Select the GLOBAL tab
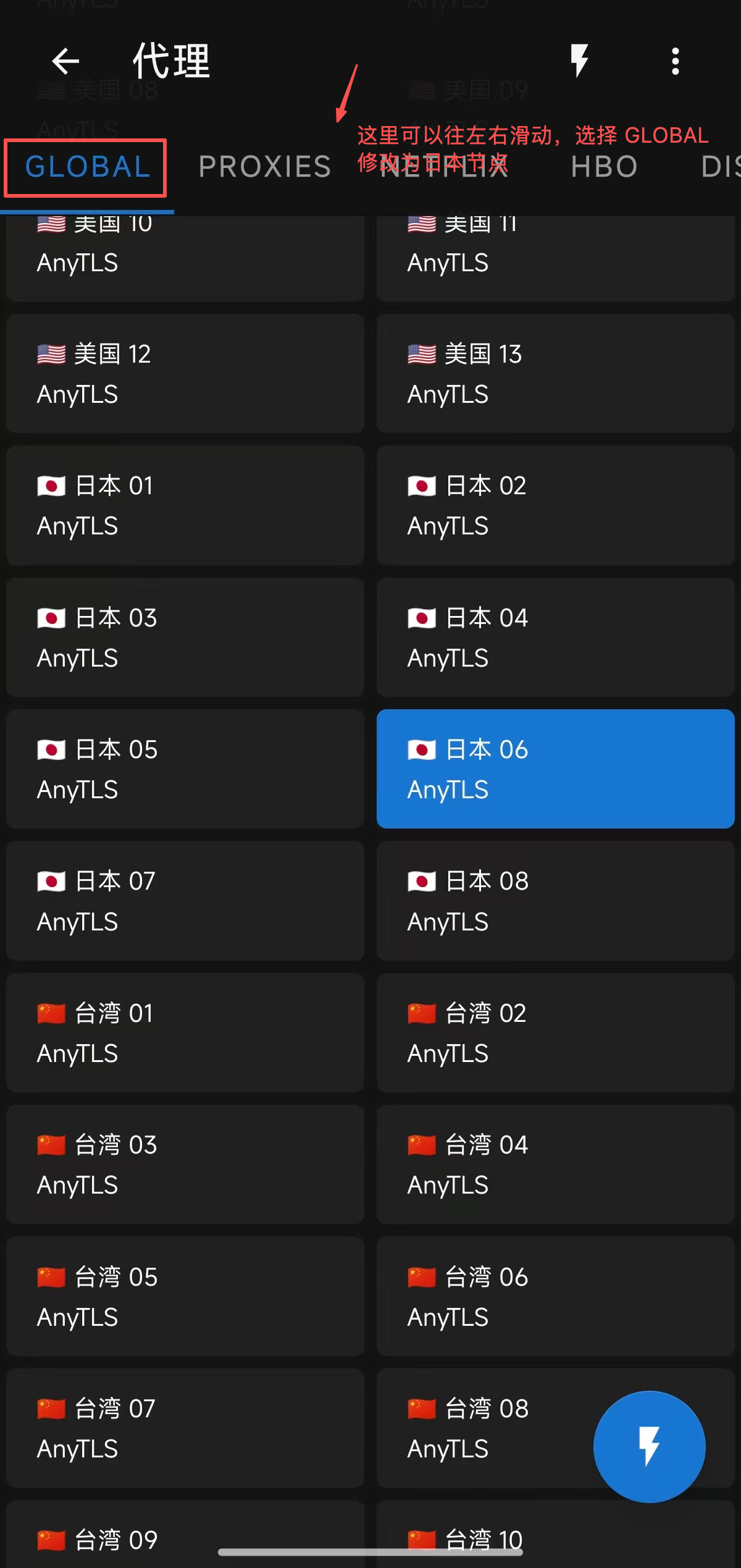This screenshot has width=741, height=1568. [87, 167]
